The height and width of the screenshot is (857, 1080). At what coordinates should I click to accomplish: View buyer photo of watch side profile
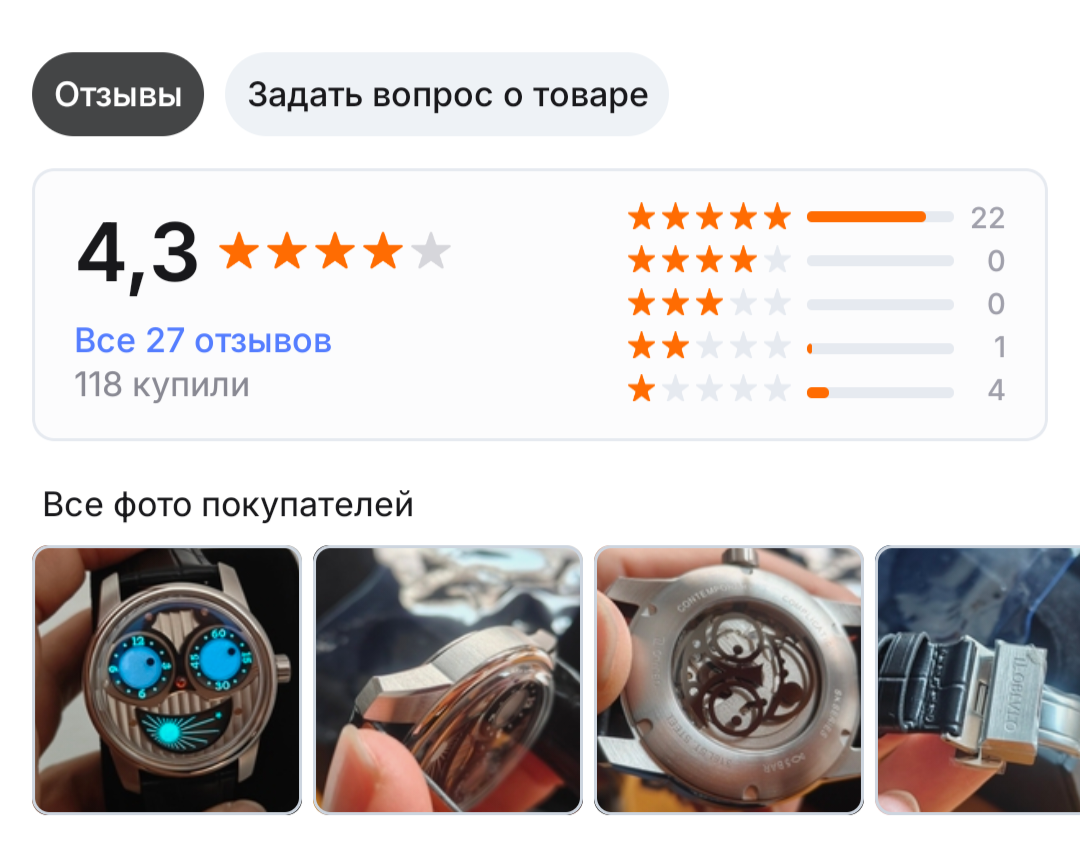point(448,680)
